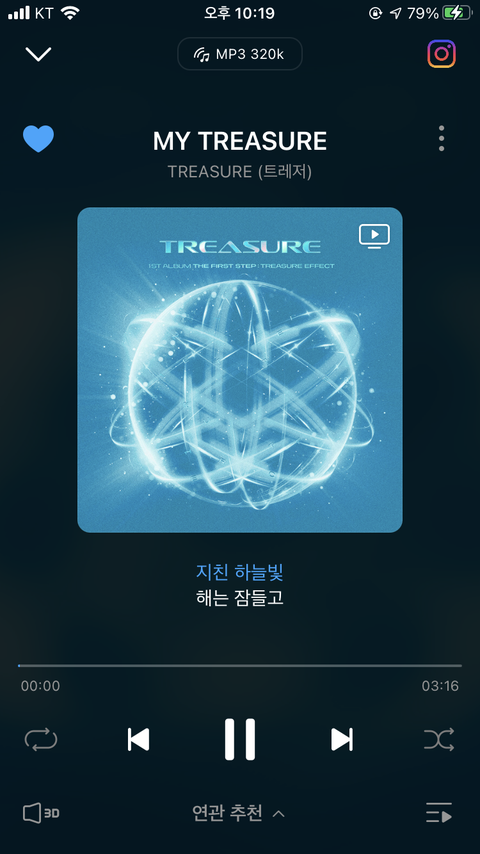Open the current playlist queue
480x854 pixels.
point(439,813)
